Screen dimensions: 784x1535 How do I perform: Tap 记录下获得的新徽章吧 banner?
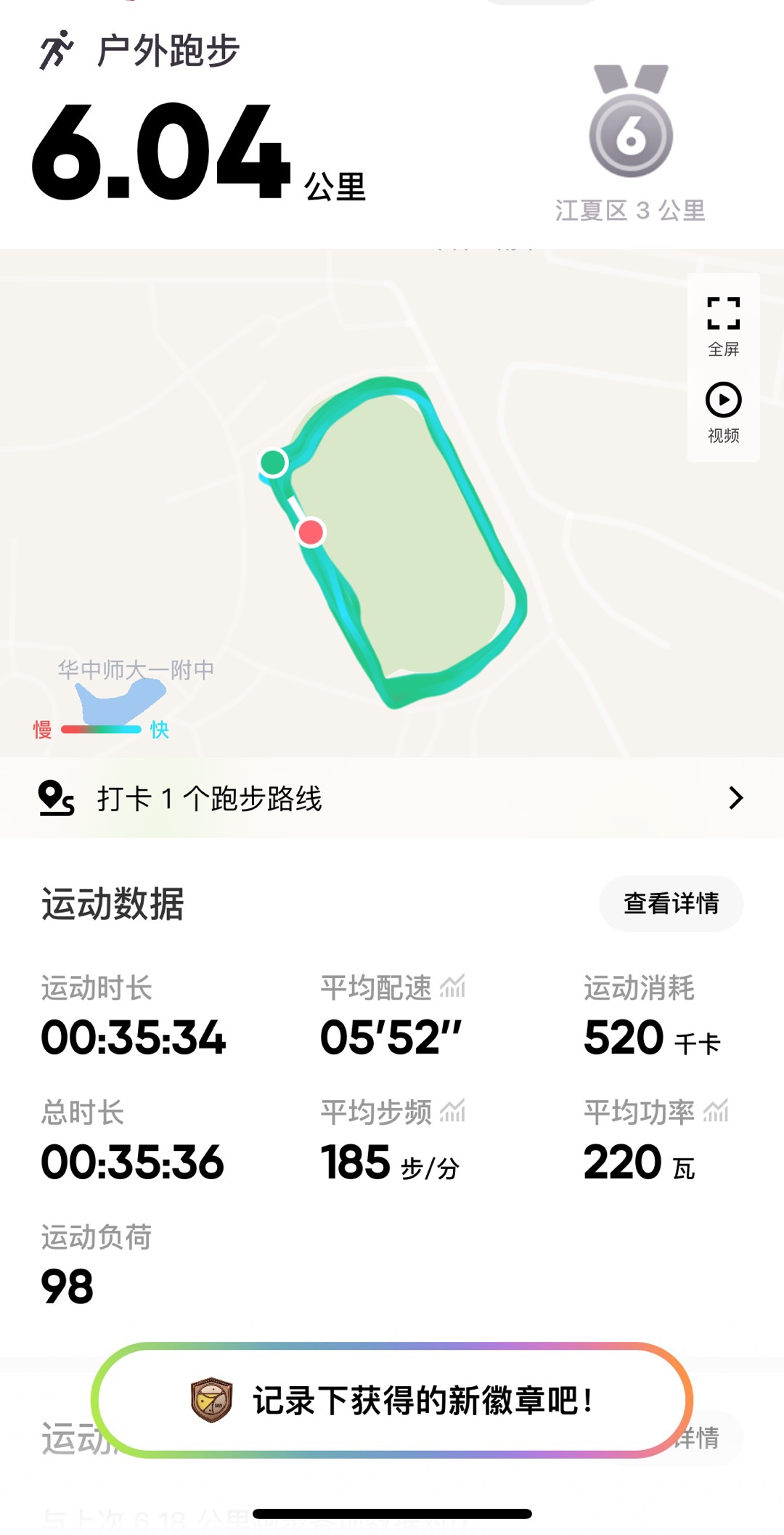coord(392,1400)
